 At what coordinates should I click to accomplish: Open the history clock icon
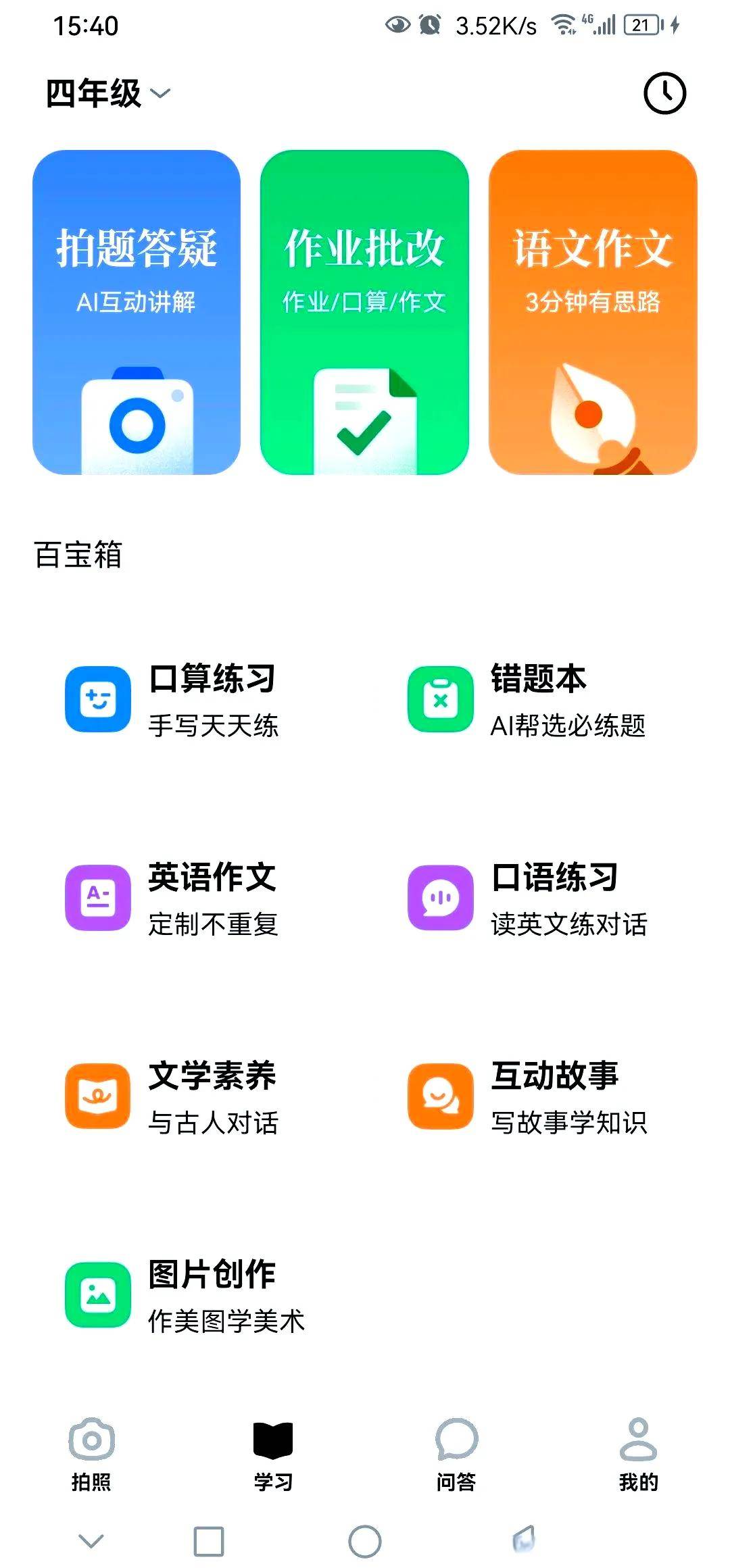click(x=664, y=93)
